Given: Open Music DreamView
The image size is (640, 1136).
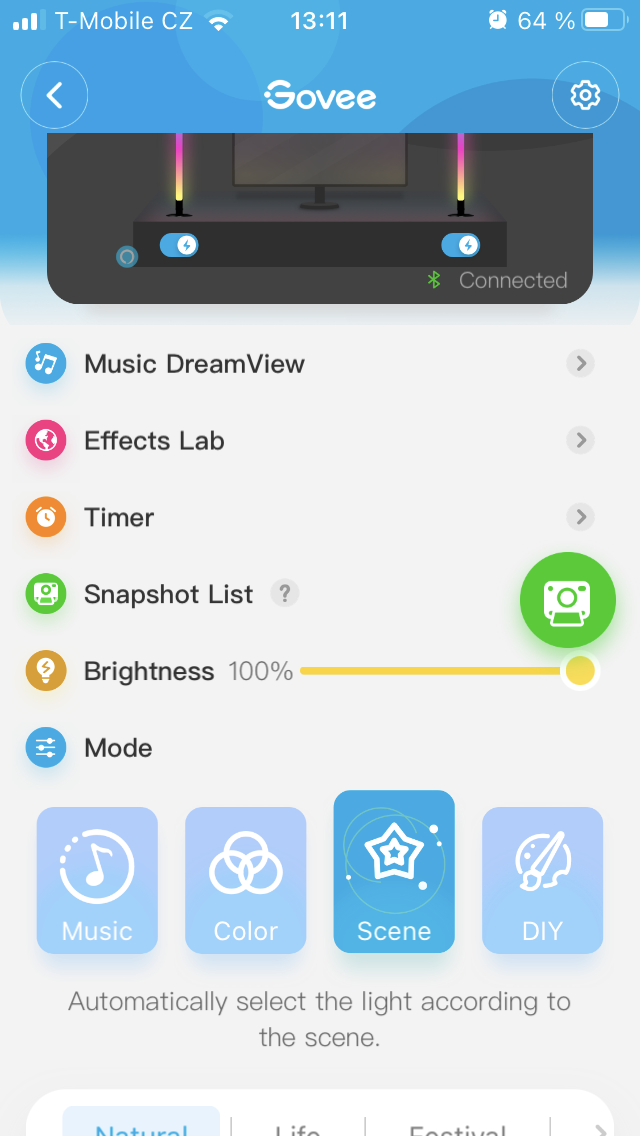Looking at the screenshot, I should [310, 364].
